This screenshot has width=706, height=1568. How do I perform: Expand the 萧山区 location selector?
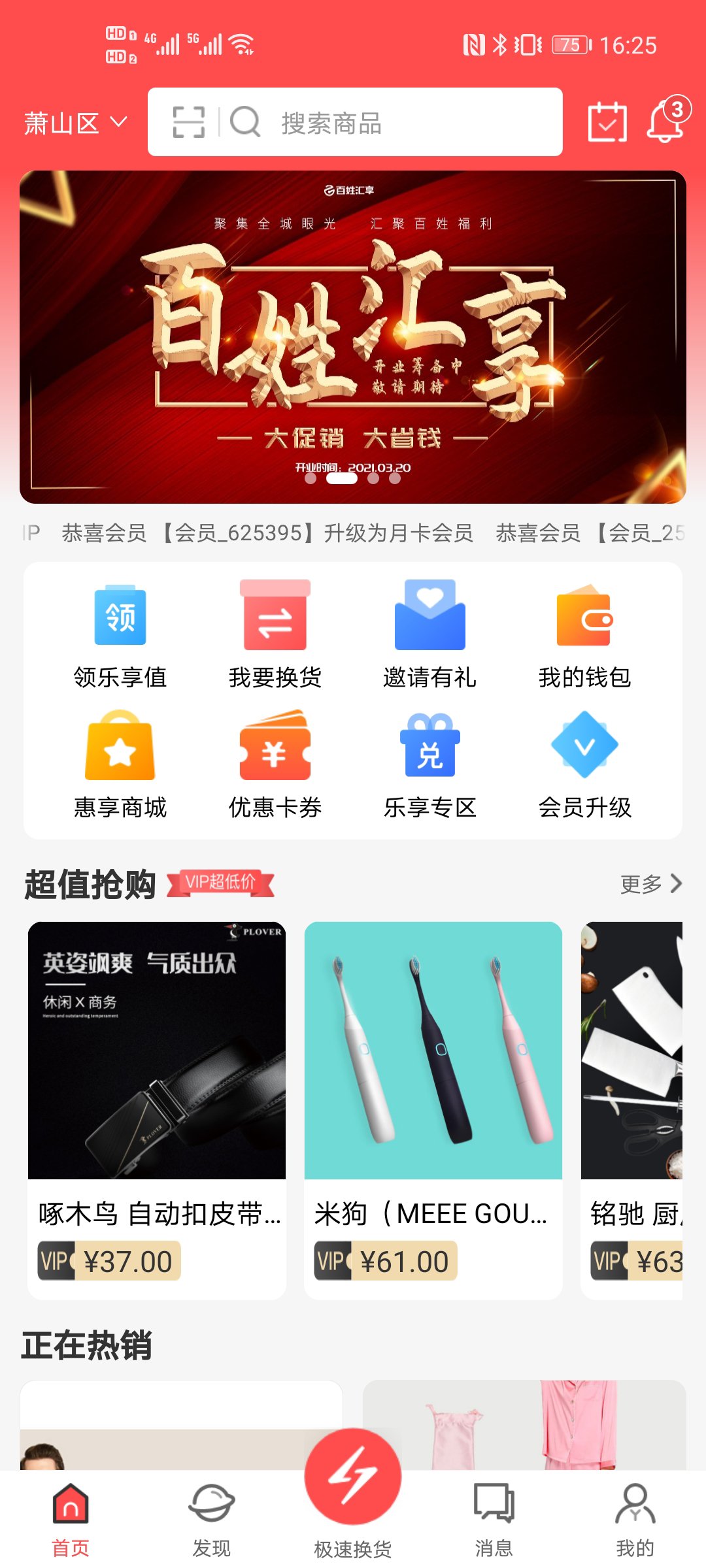(74, 123)
